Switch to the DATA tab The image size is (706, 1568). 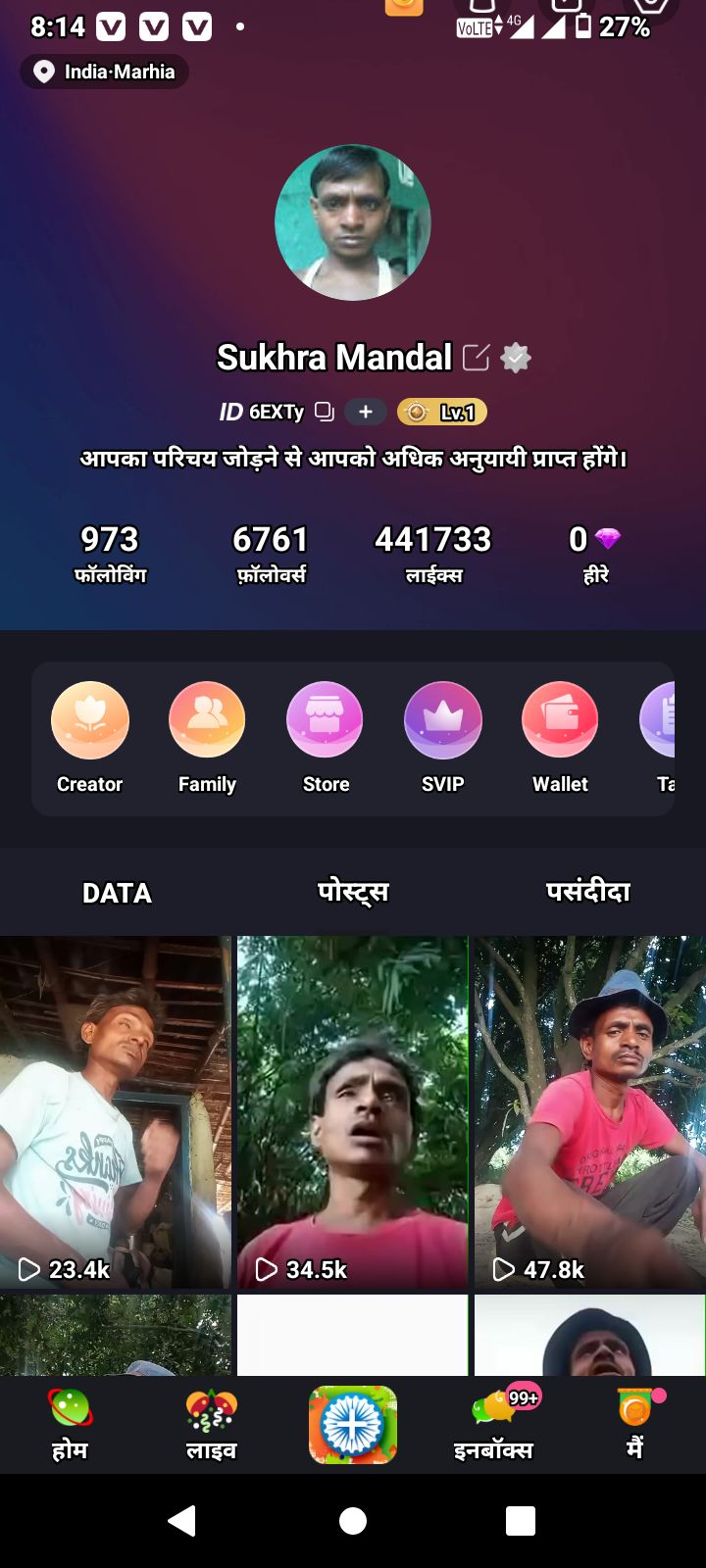coord(117,893)
